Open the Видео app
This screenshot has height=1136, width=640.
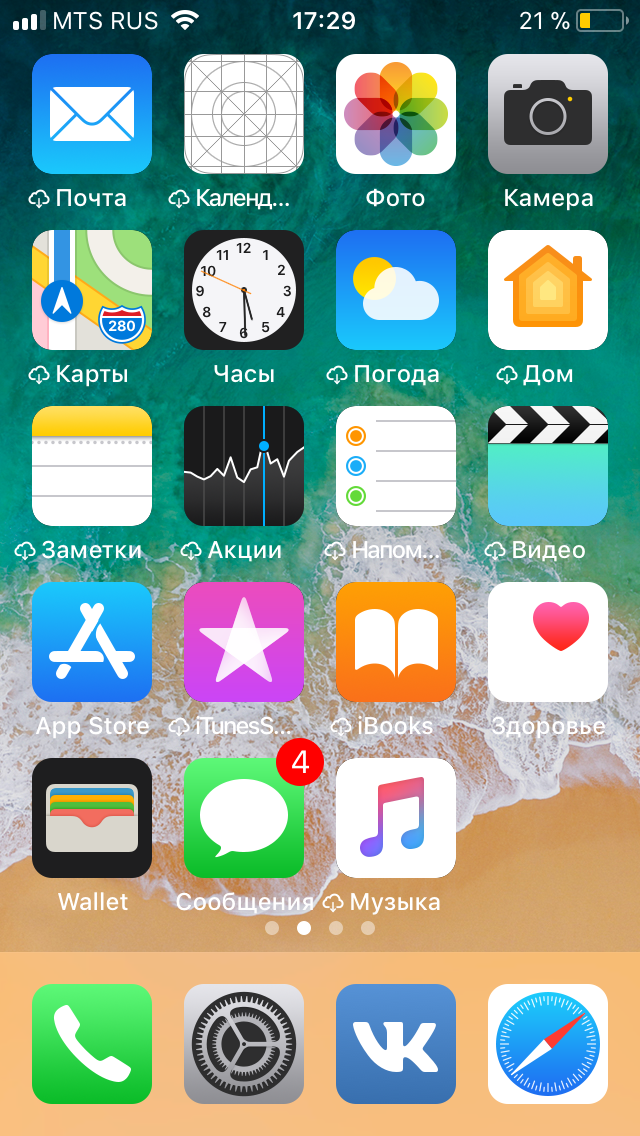click(x=548, y=466)
